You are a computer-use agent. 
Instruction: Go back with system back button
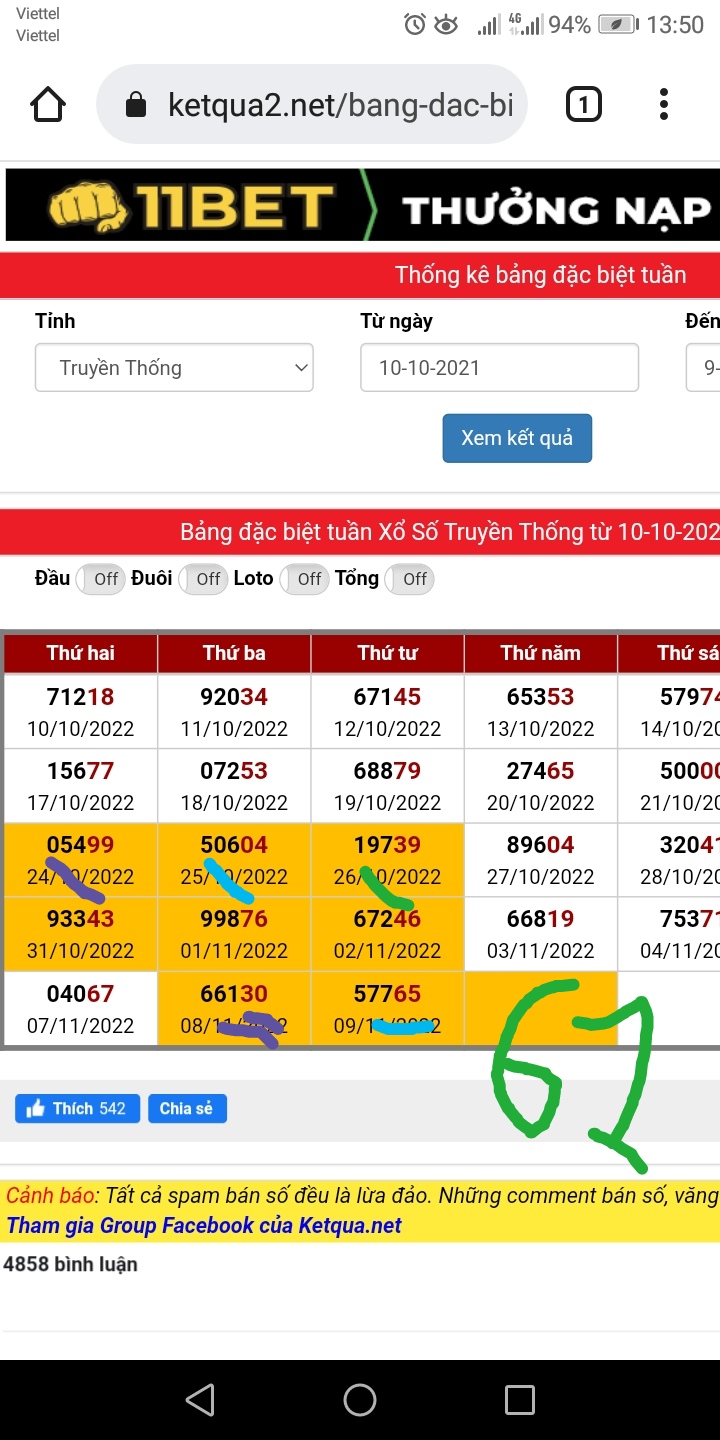(200, 1399)
